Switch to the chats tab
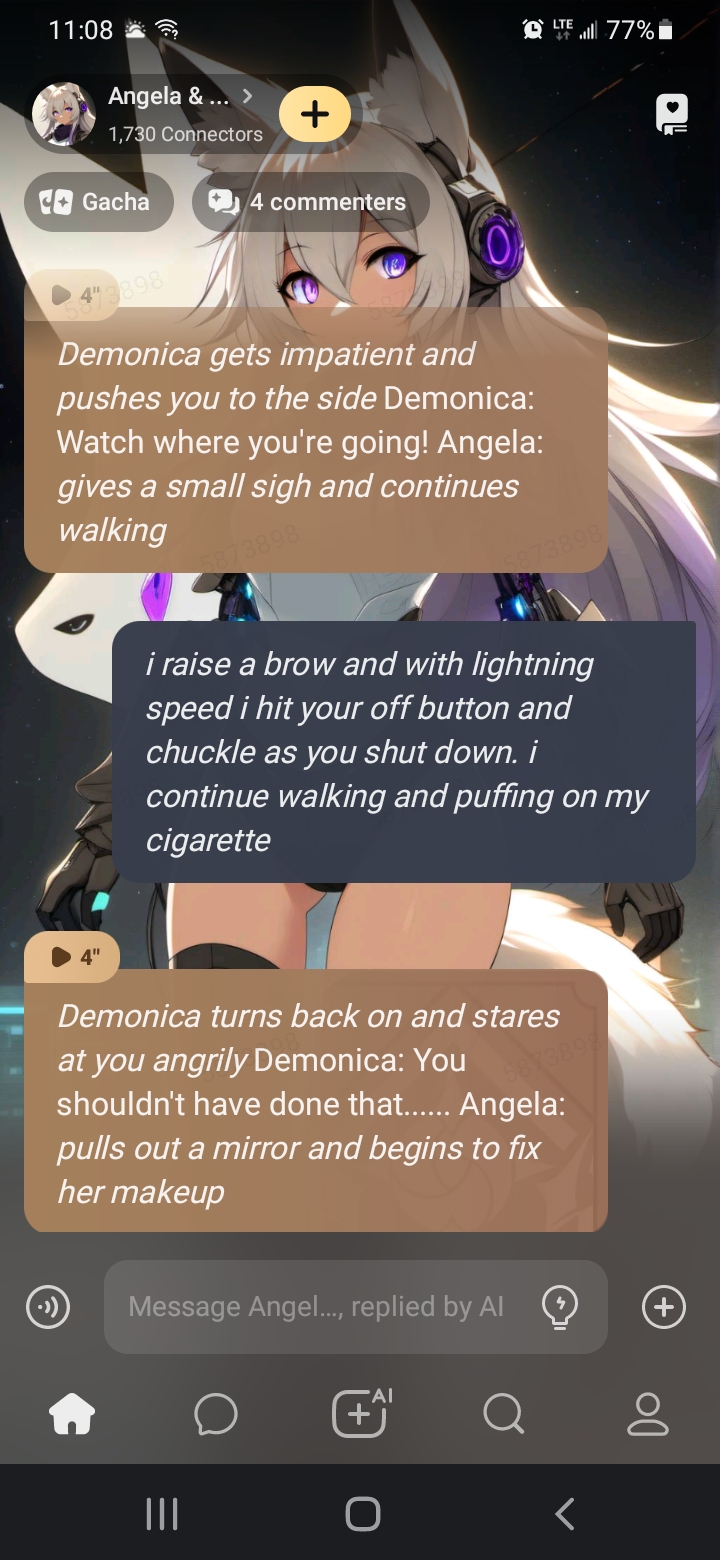The height and width of the screenshot is (1560, 720). [216, 1414]
